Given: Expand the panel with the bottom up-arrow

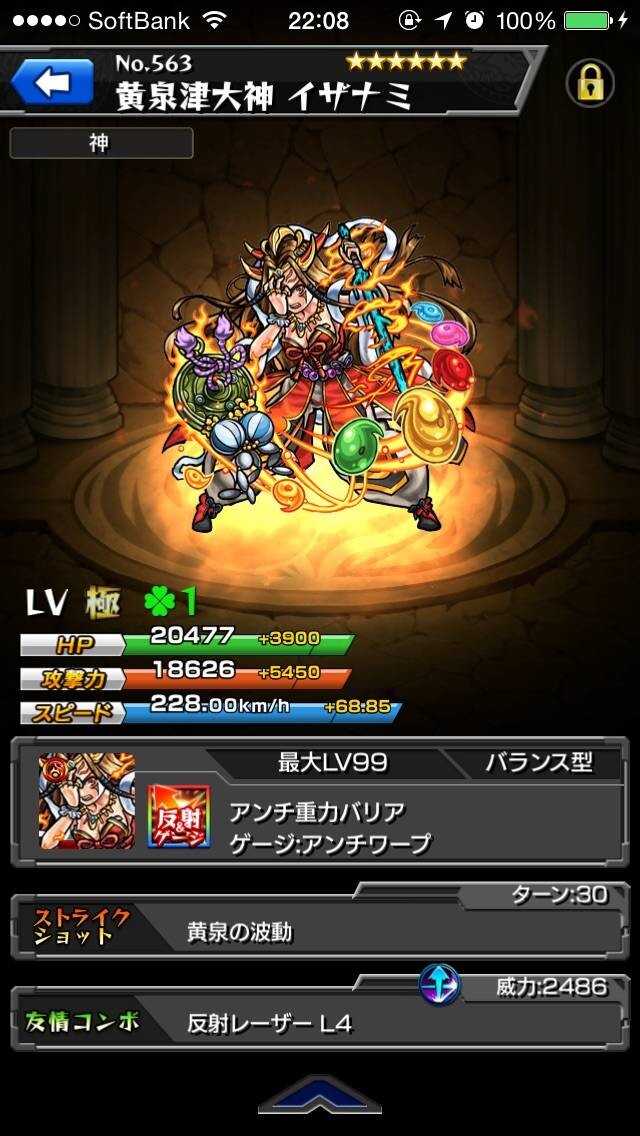Looking at the screenshot, I should click(320, 1094).
